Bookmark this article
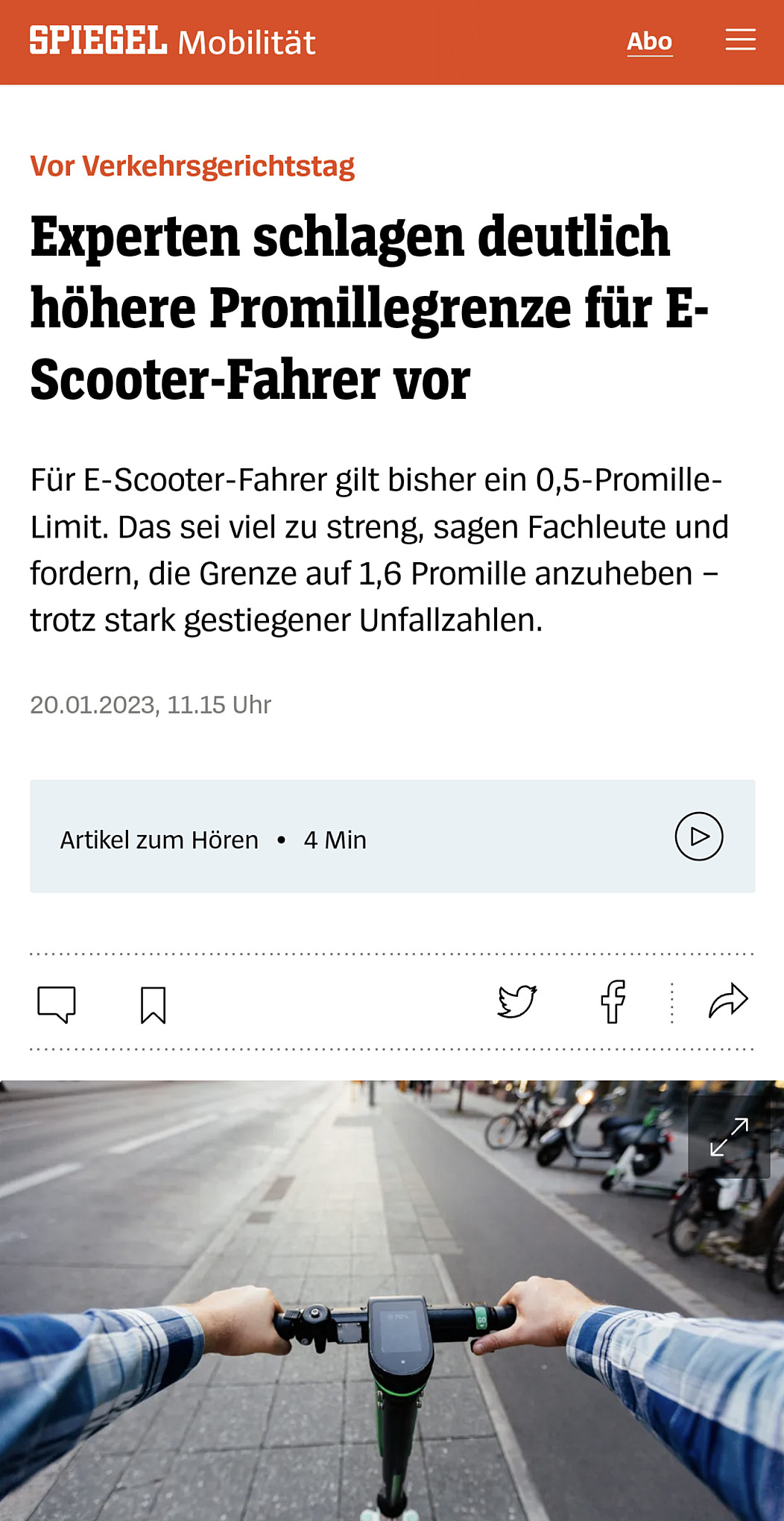 pos(154,1004)
